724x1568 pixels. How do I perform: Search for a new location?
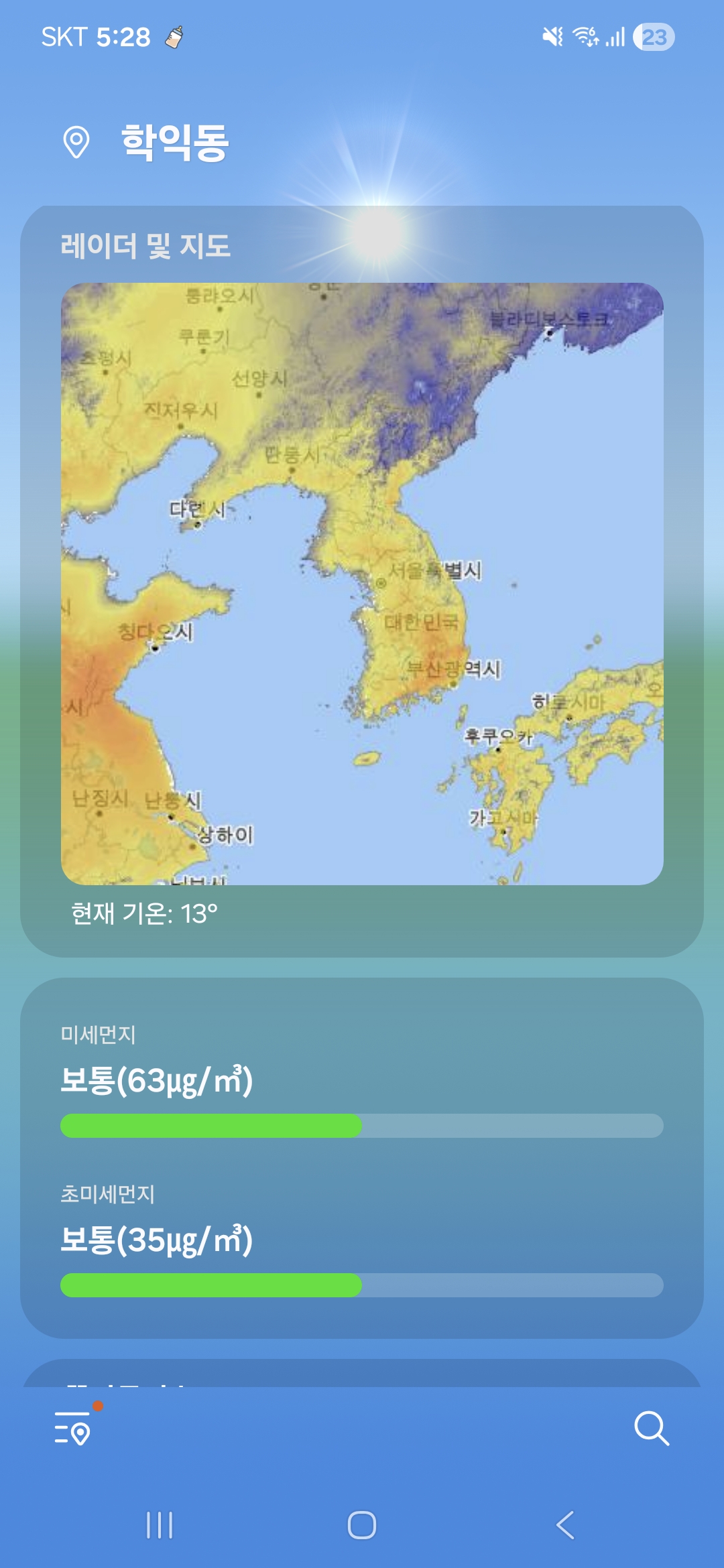[651, 1428]
